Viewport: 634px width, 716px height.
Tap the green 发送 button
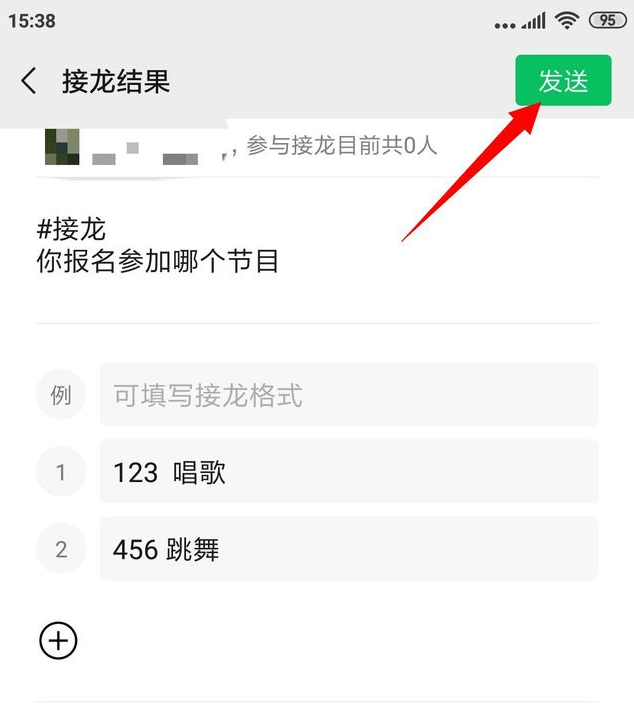point(563,81)
